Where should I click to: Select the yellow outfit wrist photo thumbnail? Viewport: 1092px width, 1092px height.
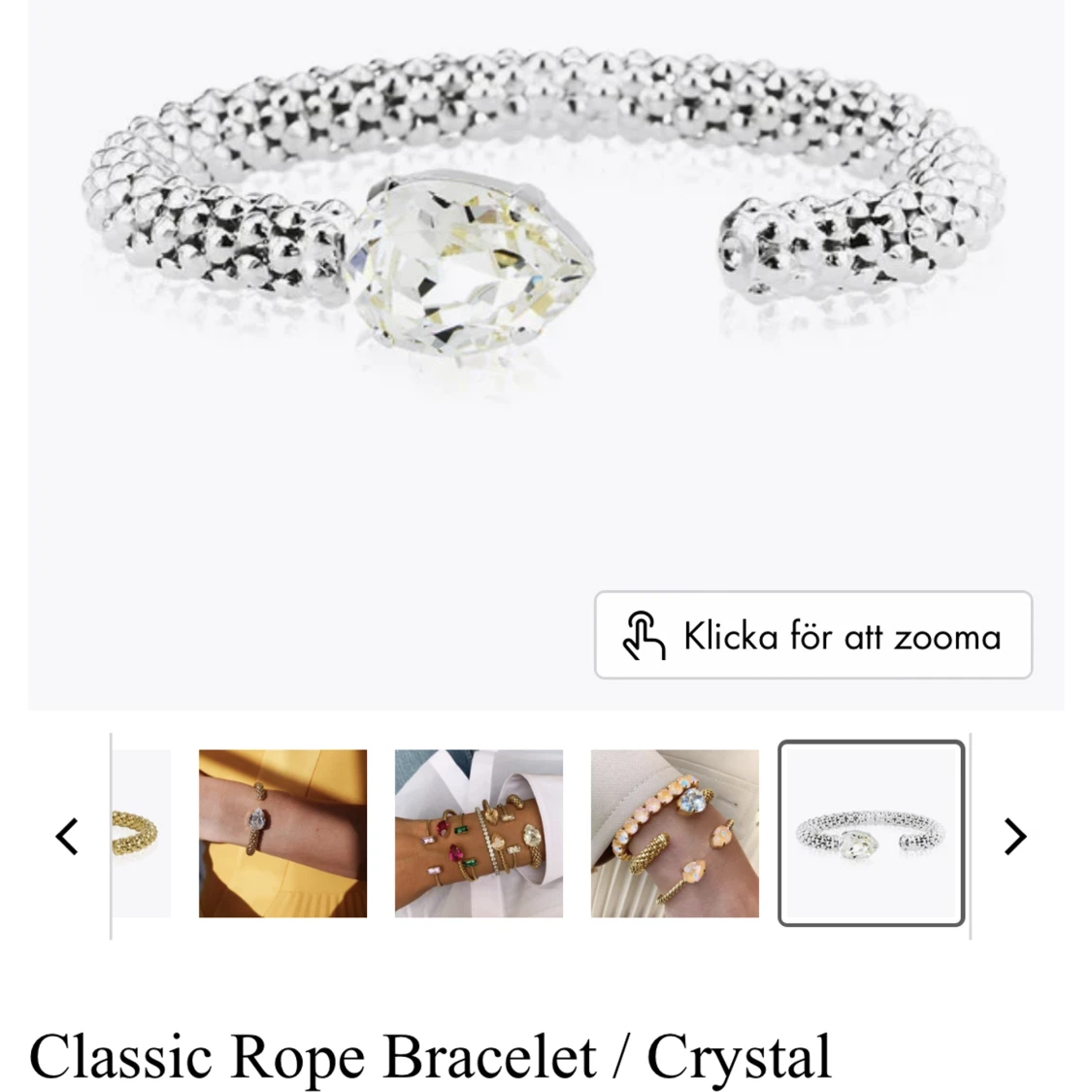(282, 834)
